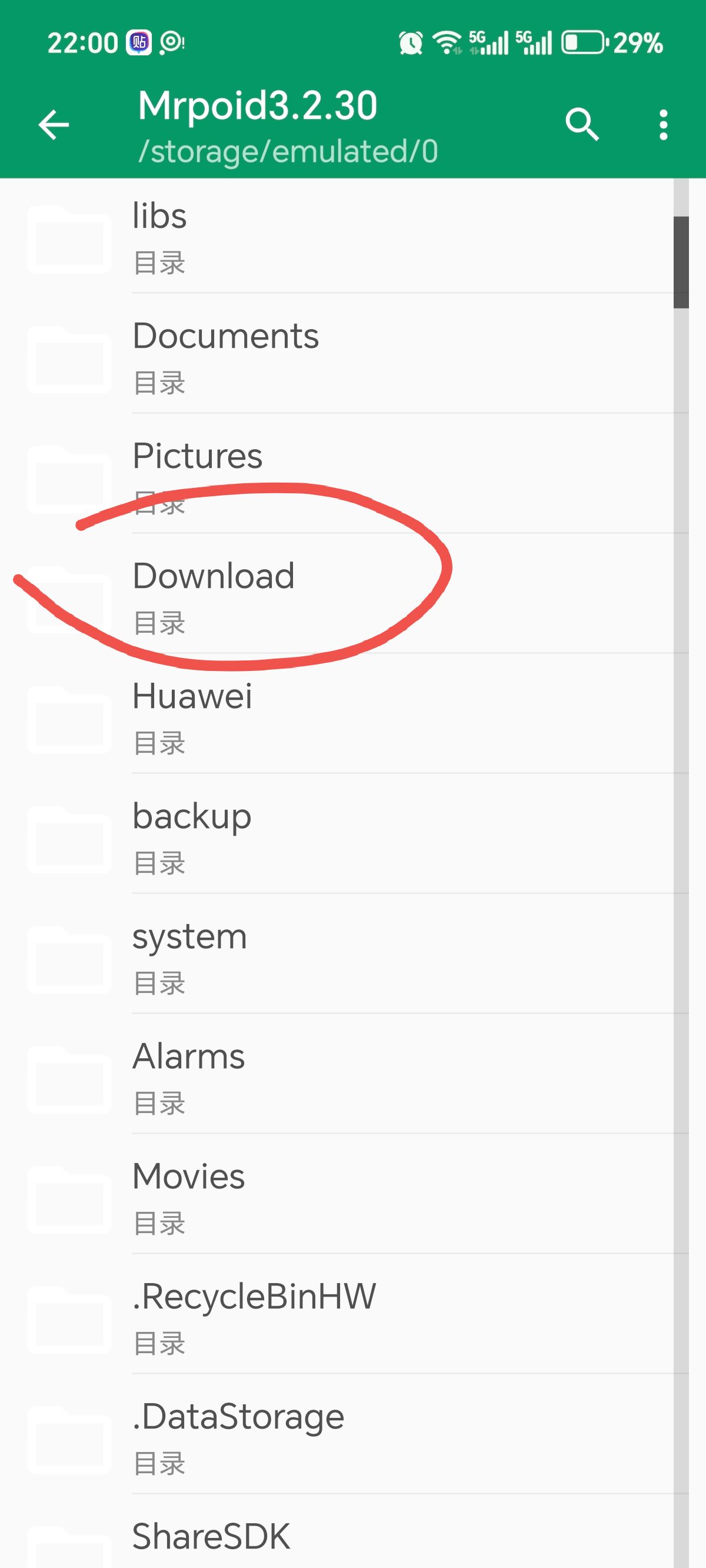Open the Documents directory
The height and width of the screenshot is (1568, 706).
pos(341,357)
